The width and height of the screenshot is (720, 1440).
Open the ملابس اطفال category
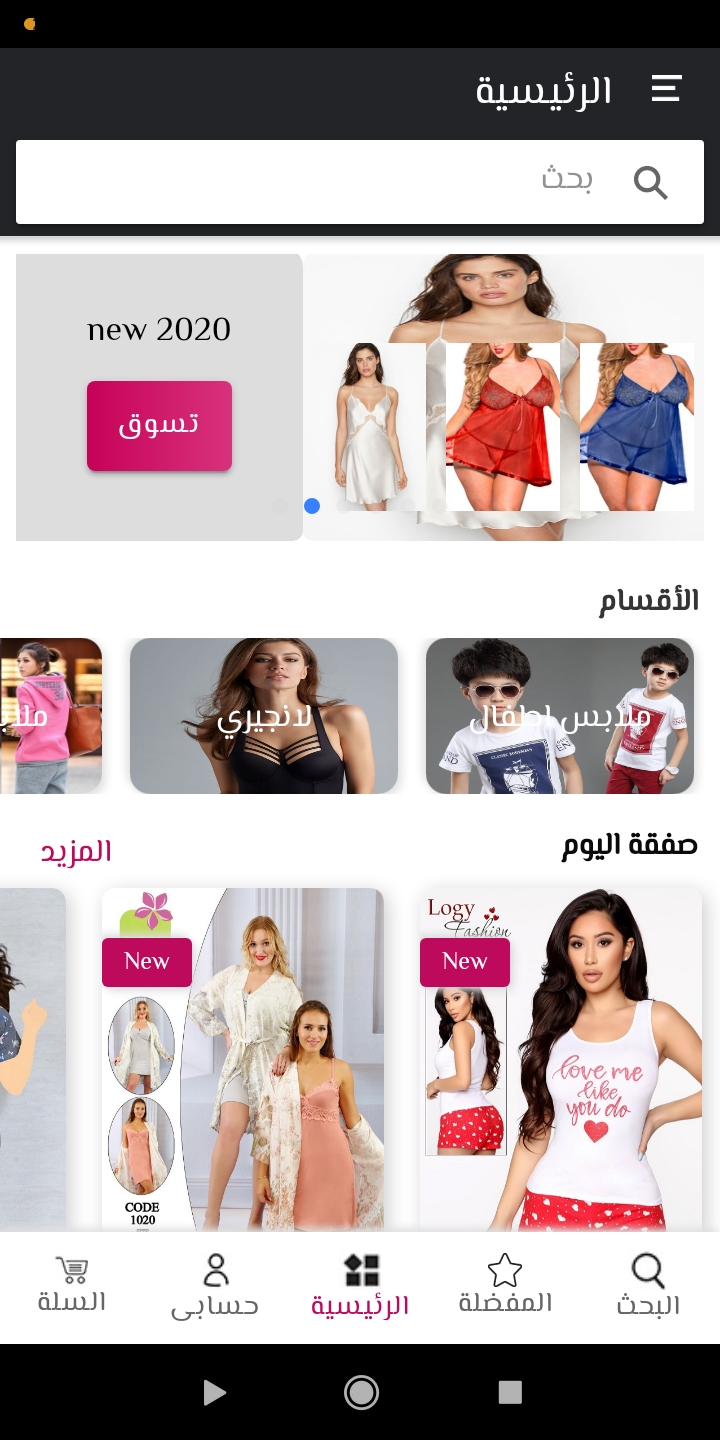560,716
